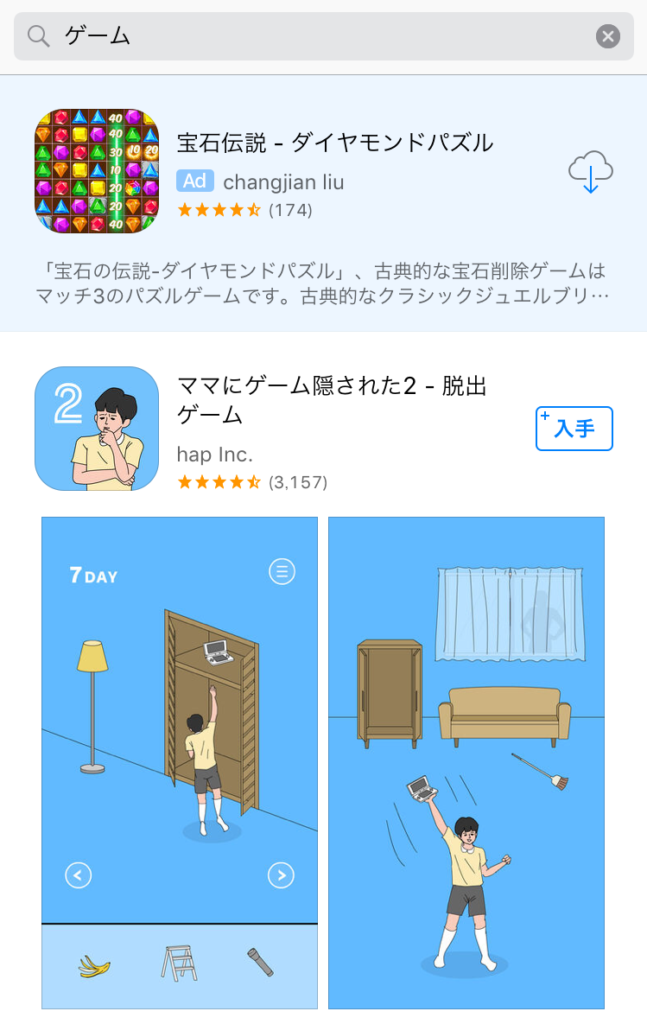Tap 入手 to get ママにゲーム隠された2
The width and height of the screenshot is (647, 1024).
pyautogui.click(x=574, y=429)
